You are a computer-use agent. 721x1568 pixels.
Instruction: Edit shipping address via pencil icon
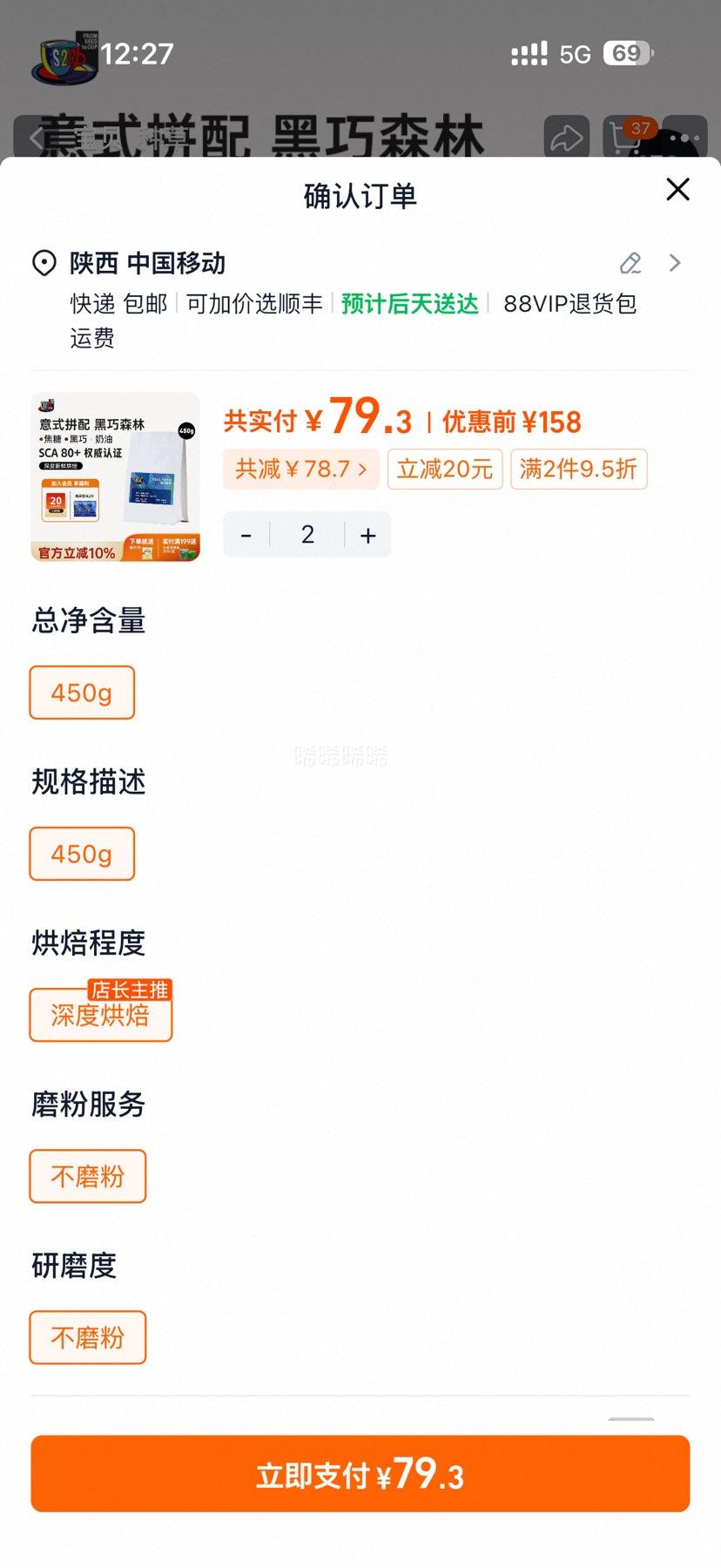tap(630, 263)
